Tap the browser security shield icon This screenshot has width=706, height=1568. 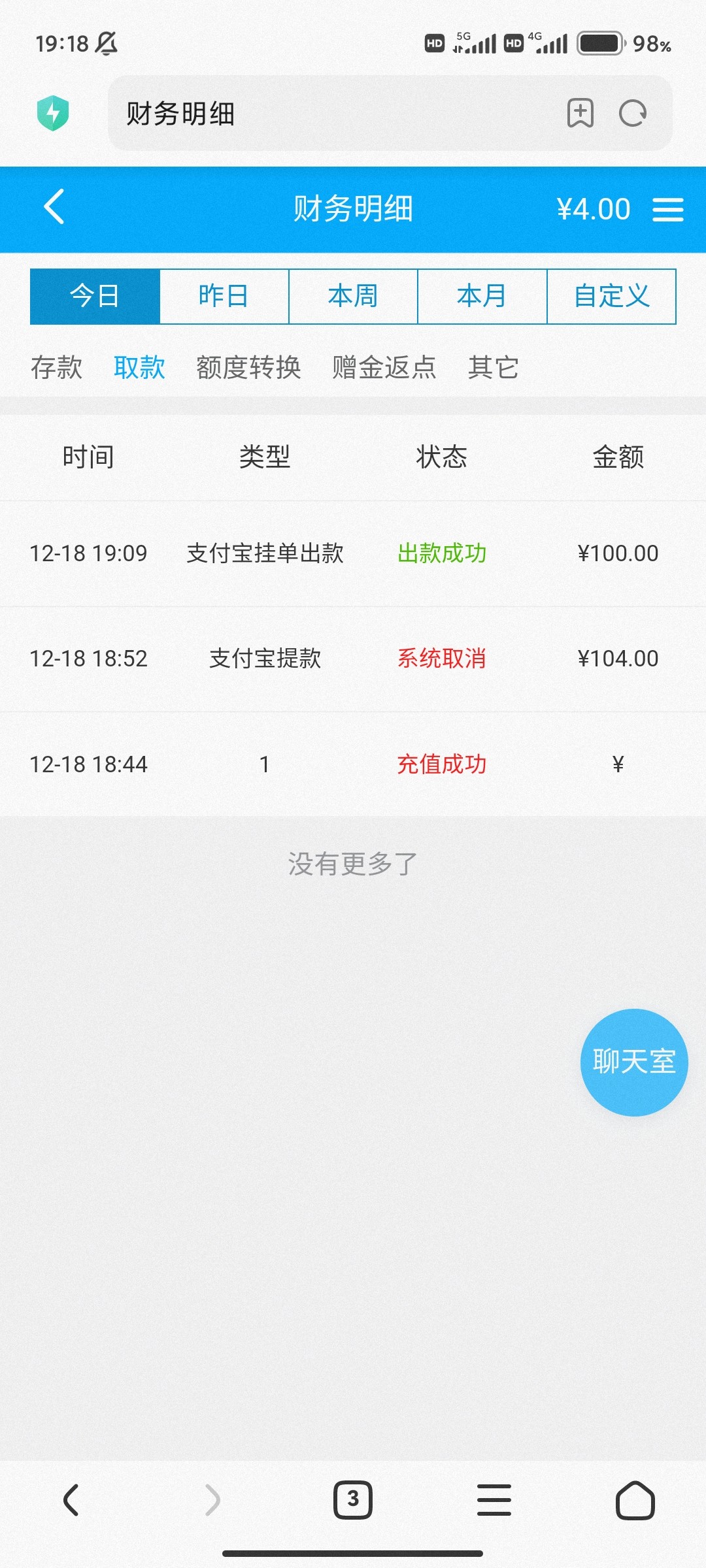coord(53,113)
